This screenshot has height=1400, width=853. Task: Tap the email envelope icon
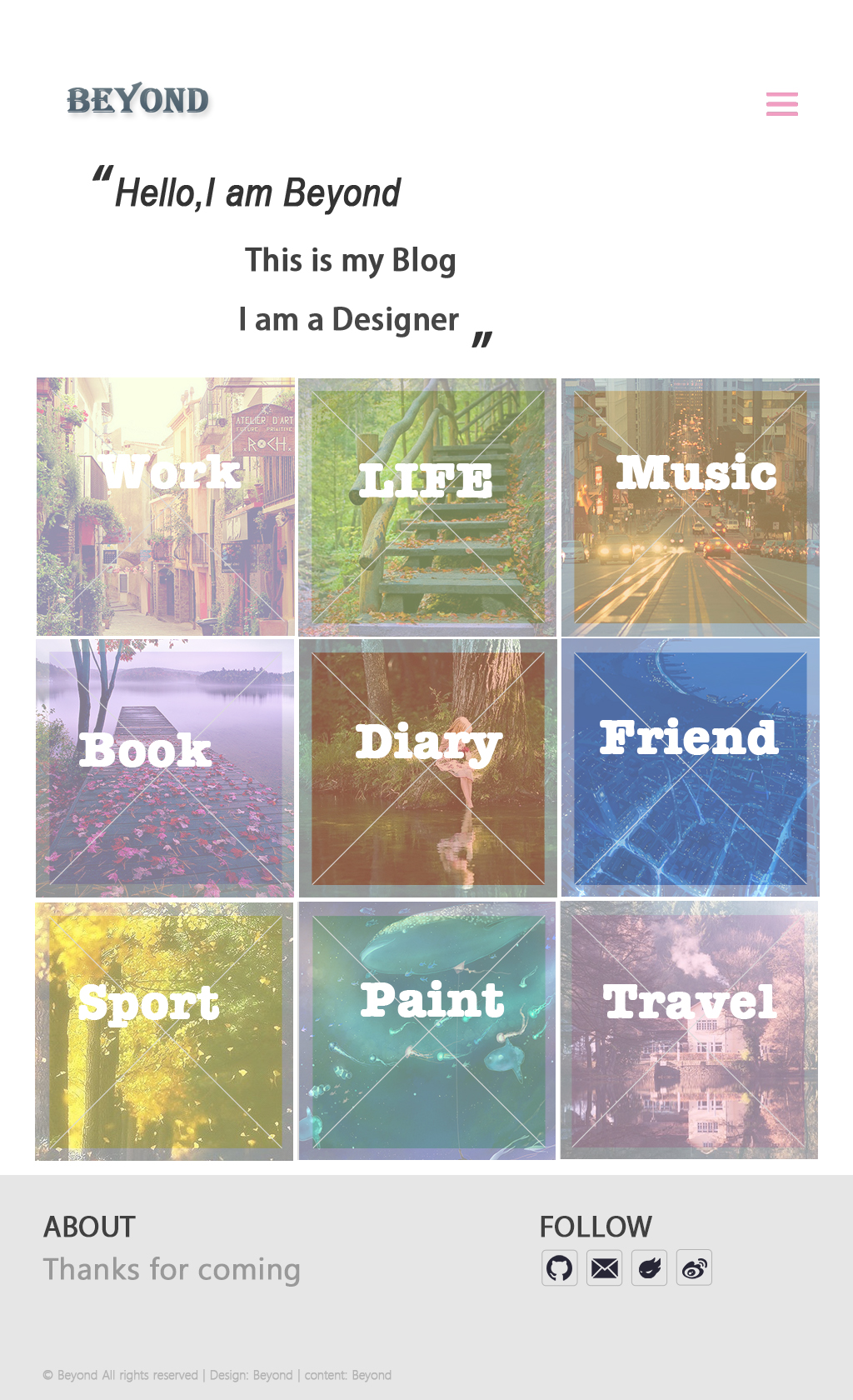tap(605, 1268)
